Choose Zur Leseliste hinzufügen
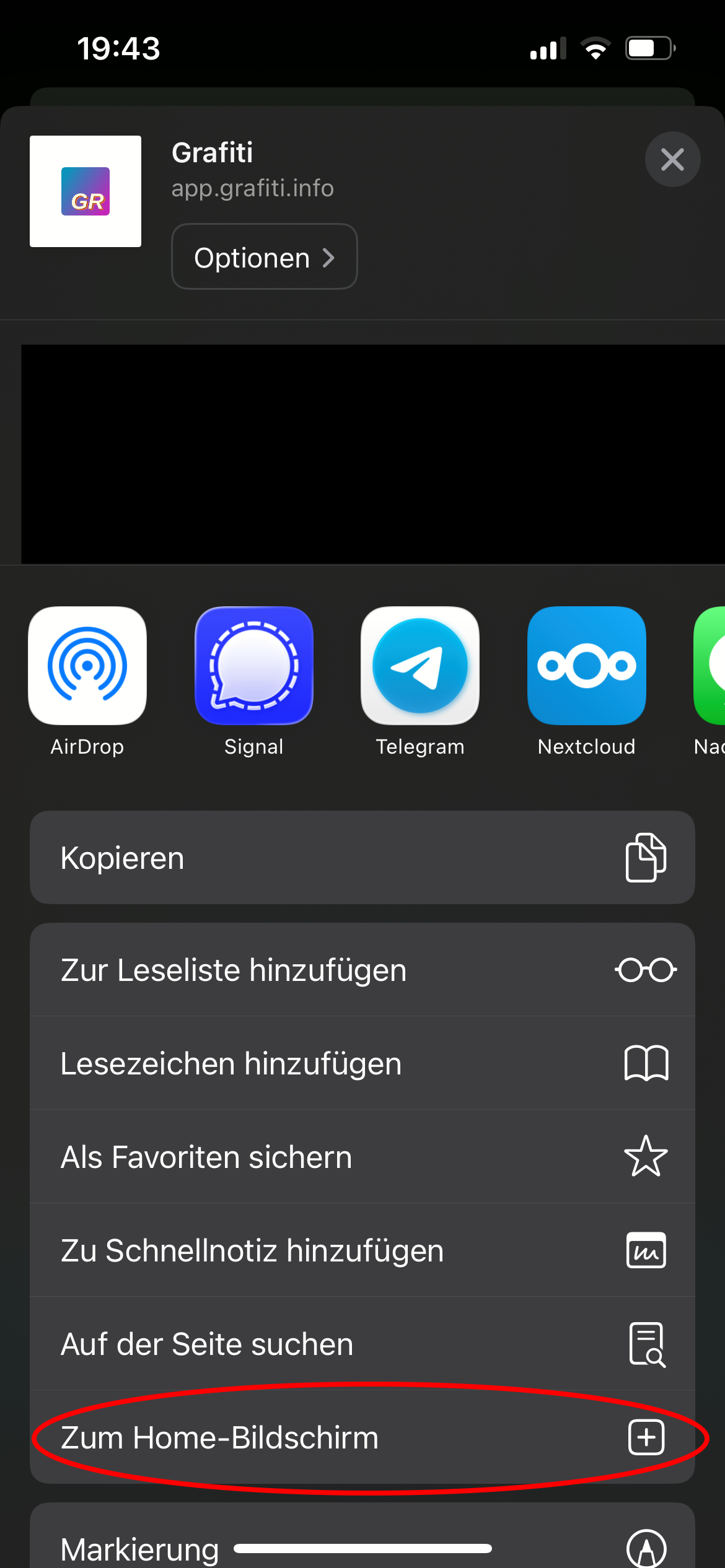Image resolution: width=725 pixels, height=1568 pixels. (362, 970)
